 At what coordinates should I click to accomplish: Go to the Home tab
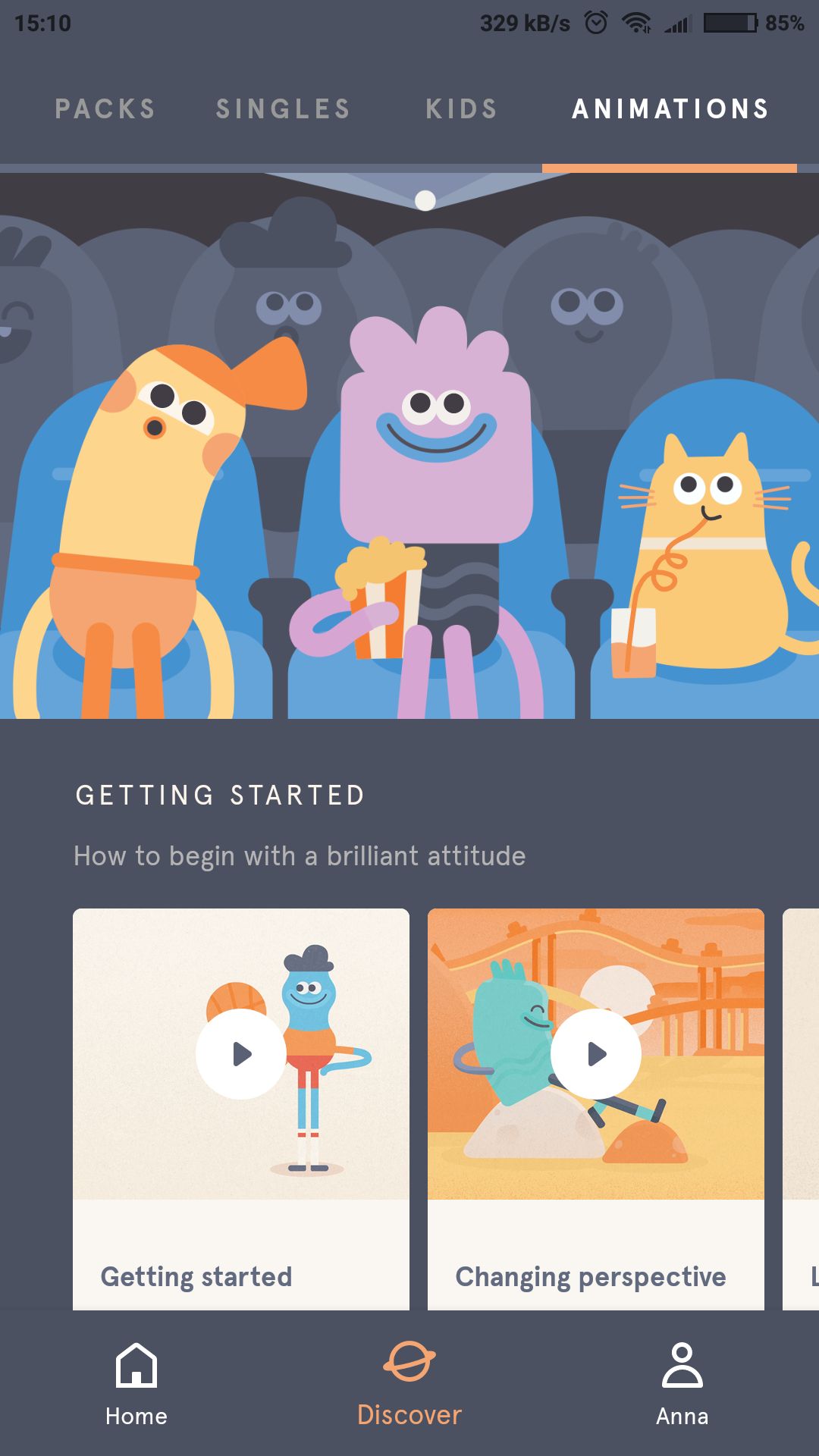click(136, 1385)
